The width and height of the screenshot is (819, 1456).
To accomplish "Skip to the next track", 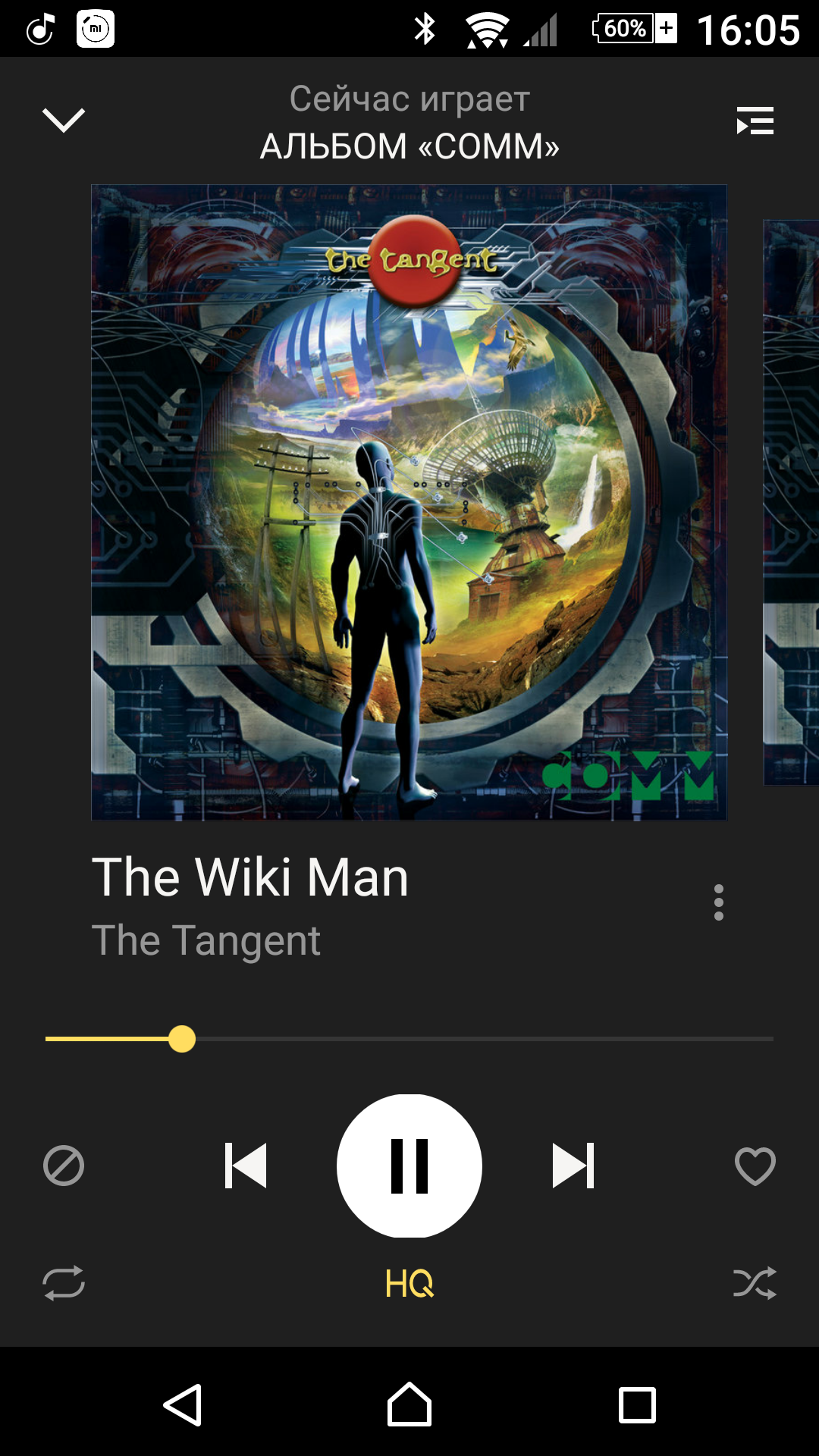I will tap(573, 1166).
